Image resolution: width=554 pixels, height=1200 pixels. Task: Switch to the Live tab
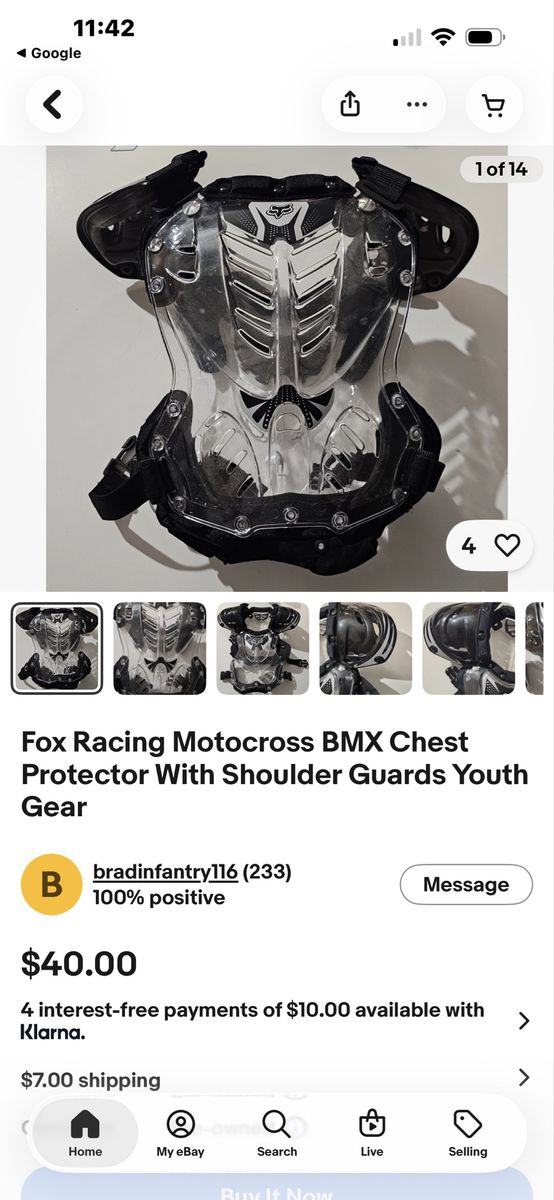(372, 1133)
